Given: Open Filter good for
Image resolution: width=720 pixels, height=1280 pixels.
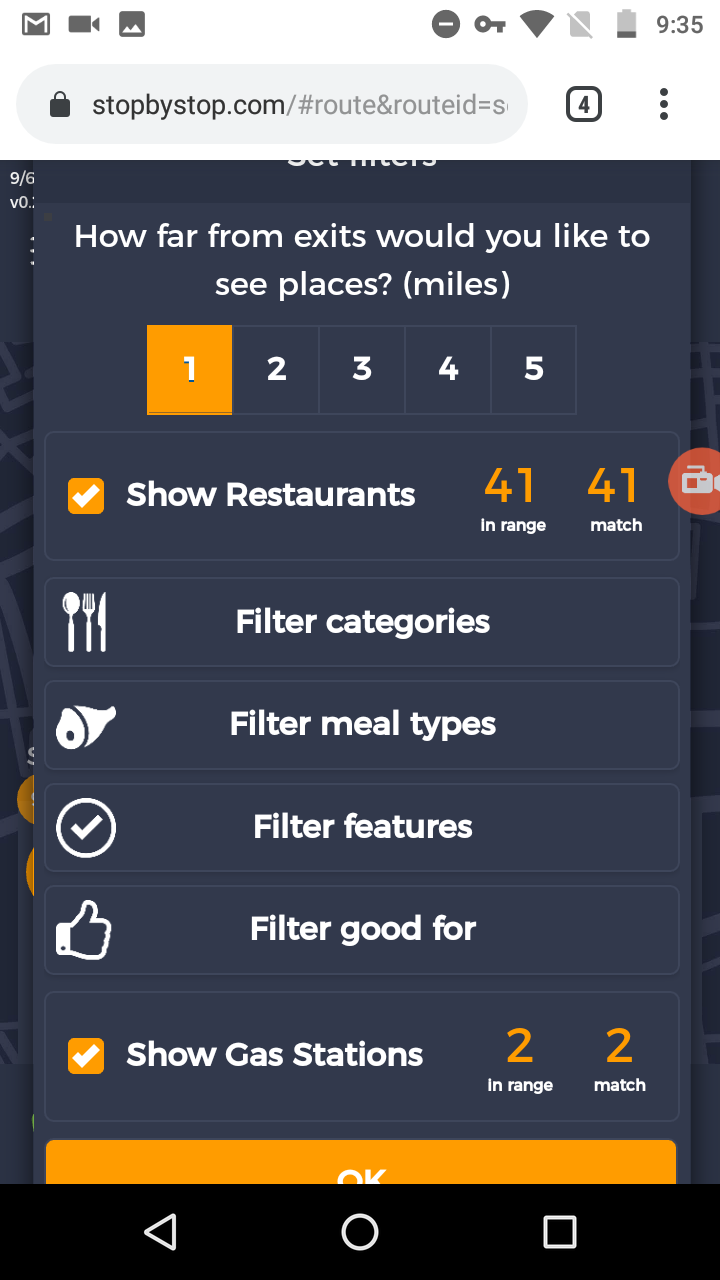Looking at the screenshot, I should point(362,929).
